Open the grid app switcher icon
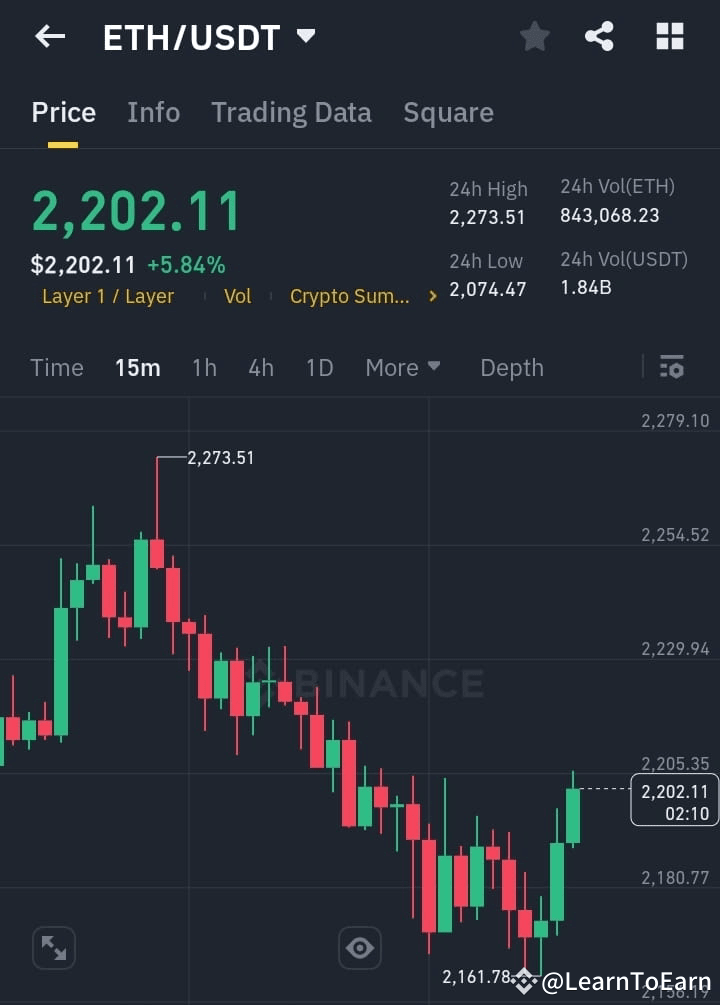The width and height of the screenshot is (720, 1005). [668, 36]
